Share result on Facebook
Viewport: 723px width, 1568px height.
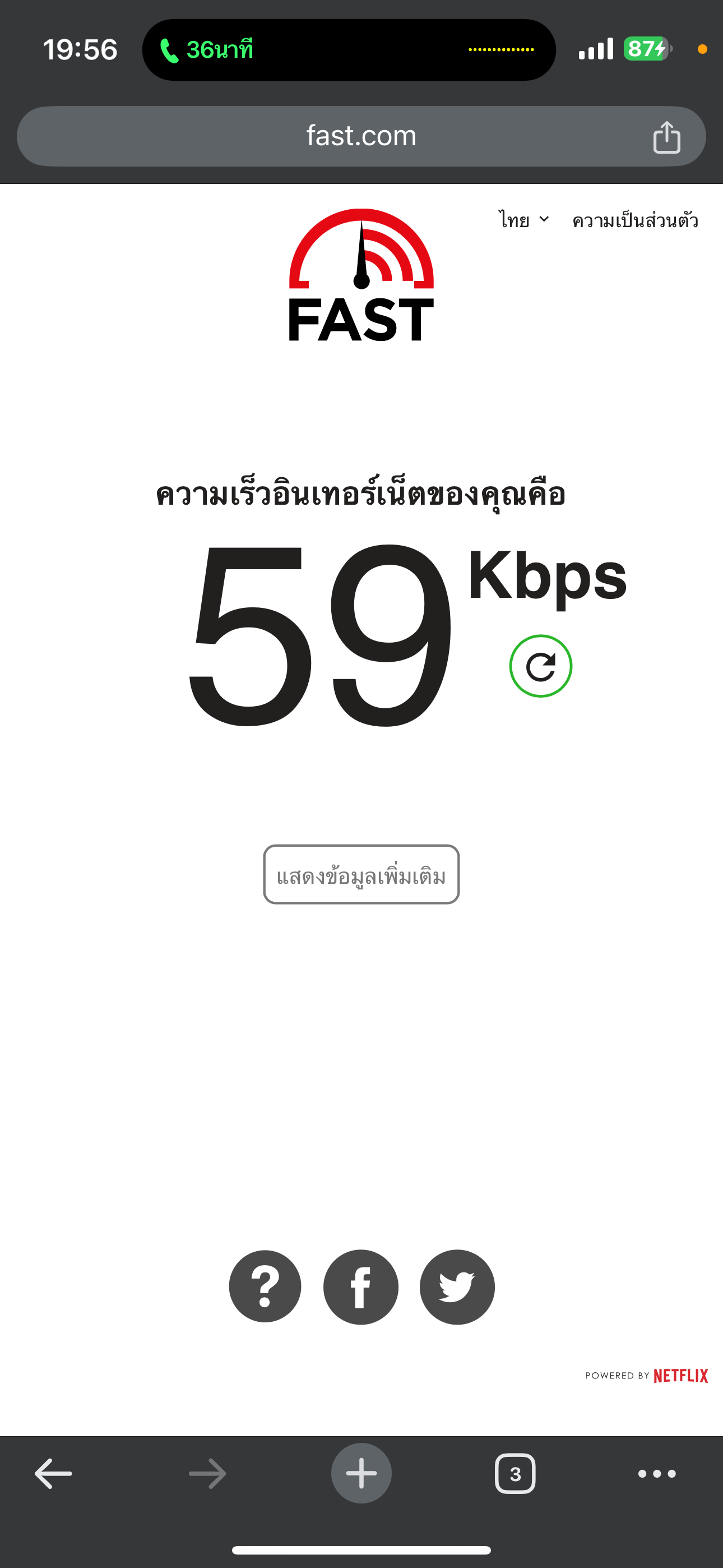pos(361,1286)
